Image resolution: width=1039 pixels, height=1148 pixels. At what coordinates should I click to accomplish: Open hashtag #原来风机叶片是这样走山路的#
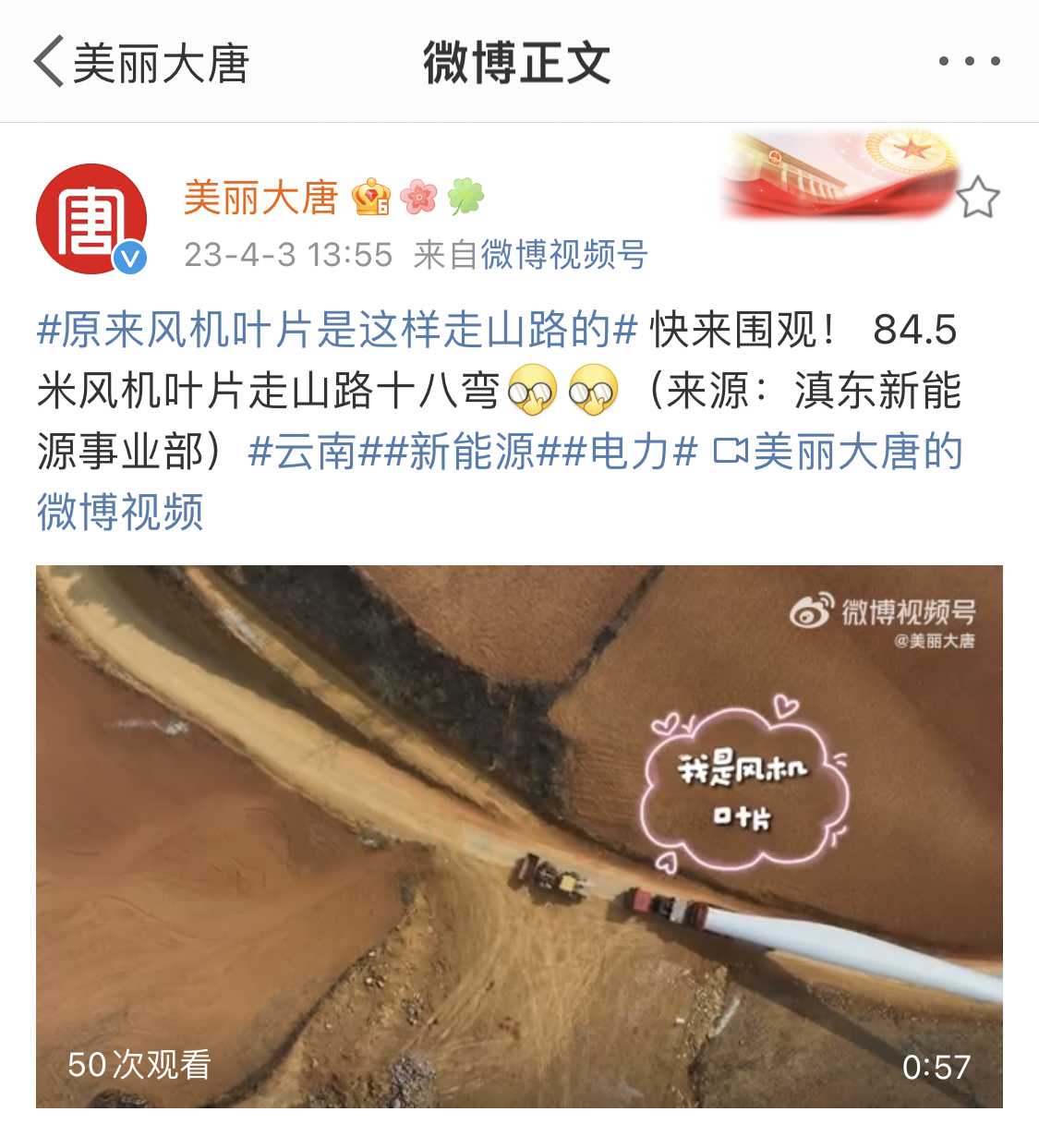click(x=337, y=330)
